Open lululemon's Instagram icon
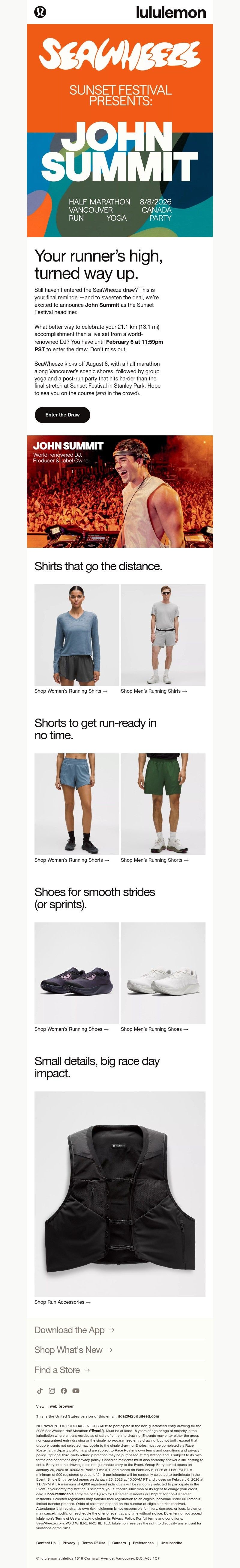This screenshot has height=1568, width=240. click(52, 1391)
